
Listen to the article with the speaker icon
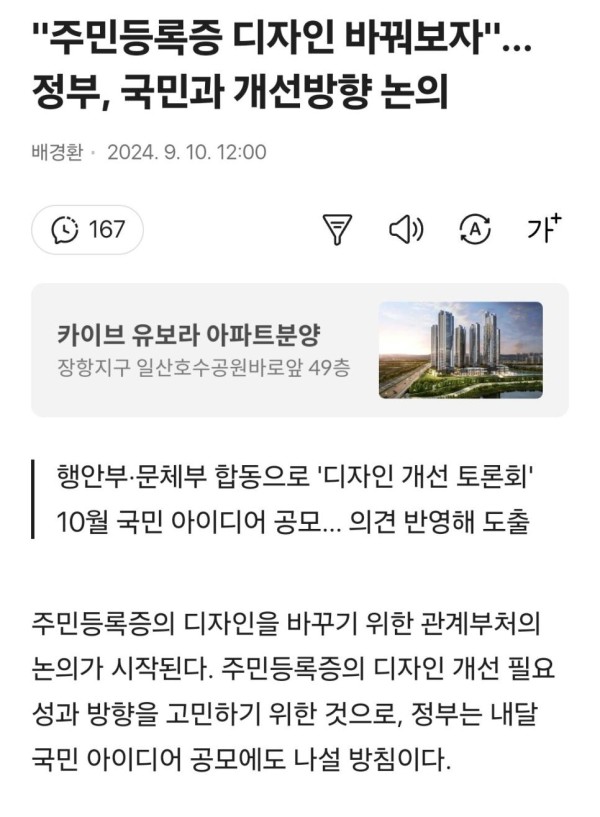(x=406, y=230)
